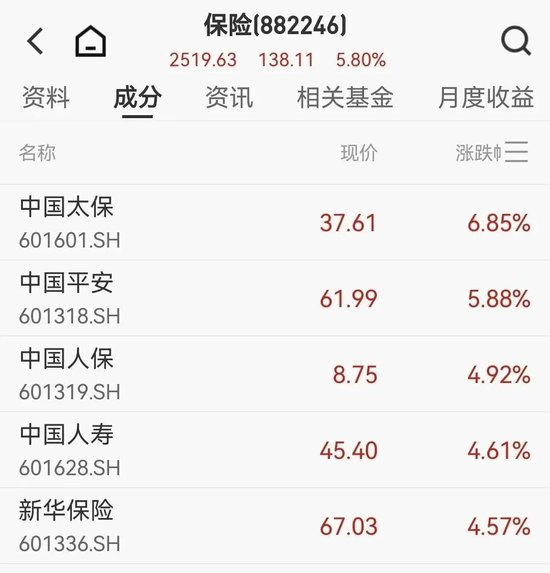550x573 pixels.
Task: Sort the list by 现价 column
Action: [x=359, y=153]
